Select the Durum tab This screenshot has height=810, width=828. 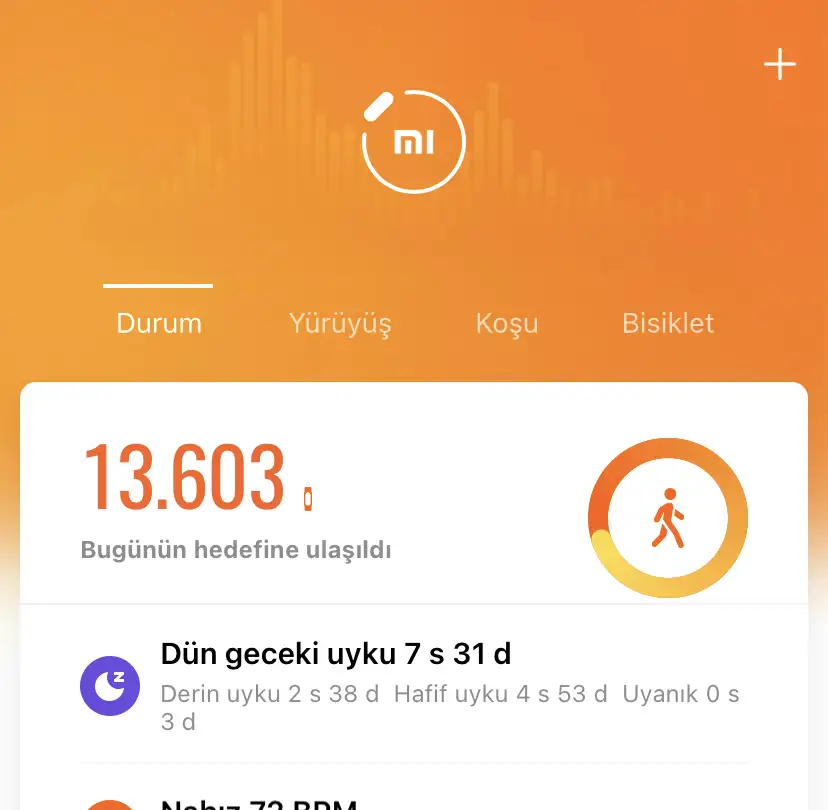pyautogui.click(x=159, y=324)
